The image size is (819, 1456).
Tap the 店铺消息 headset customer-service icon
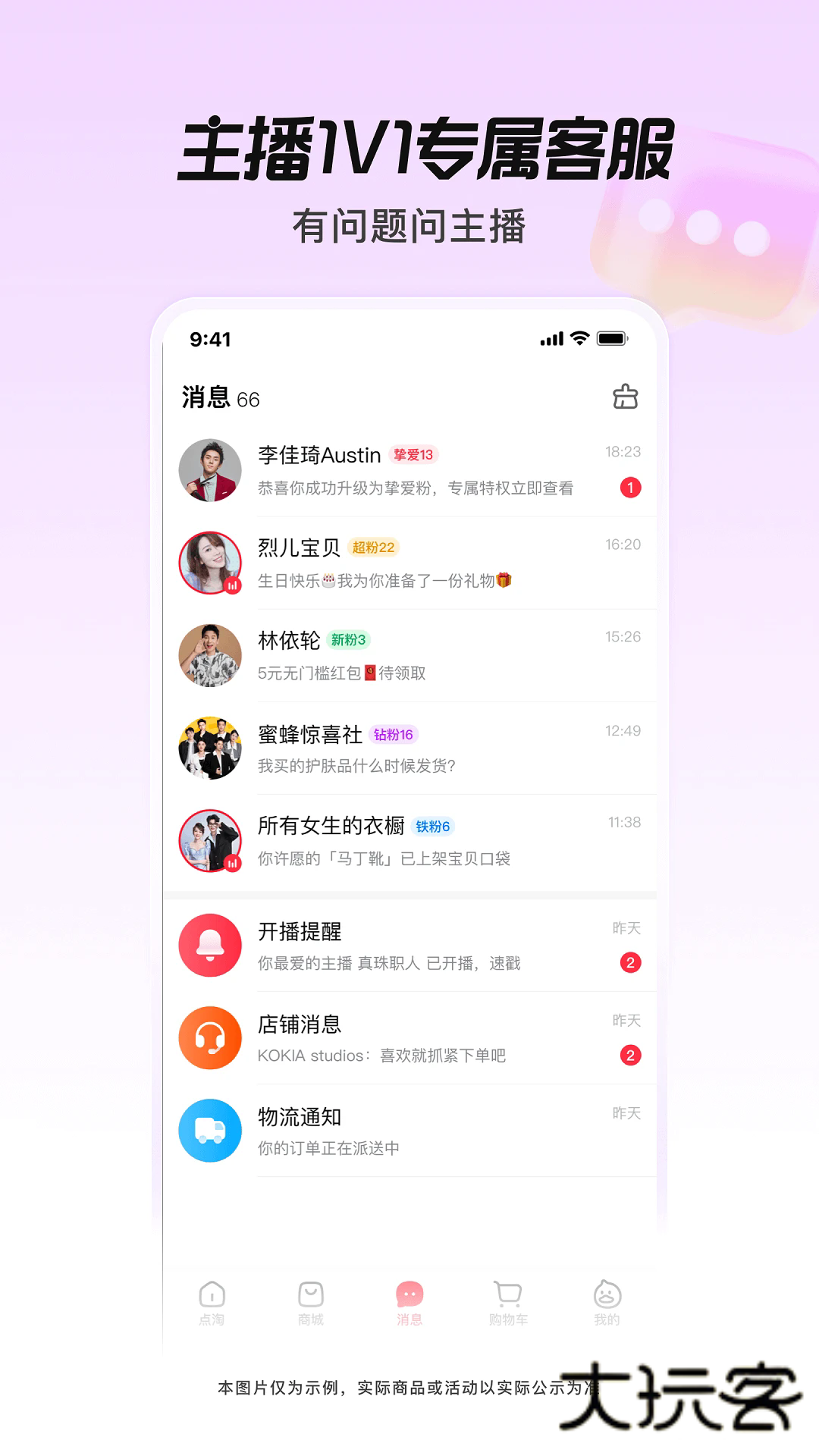coord(210,1038)
